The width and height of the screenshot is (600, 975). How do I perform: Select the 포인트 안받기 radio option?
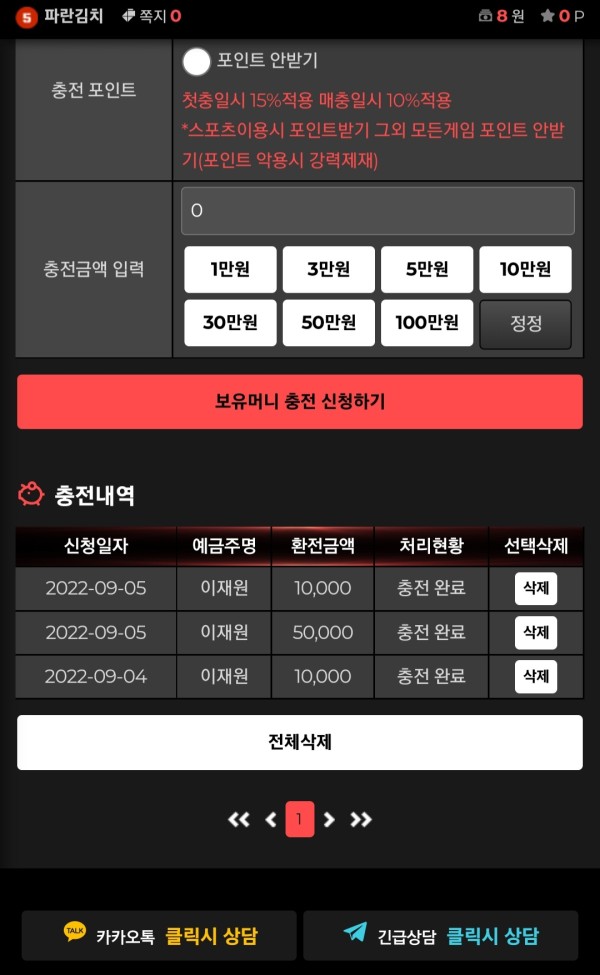[x=196, y=62]
